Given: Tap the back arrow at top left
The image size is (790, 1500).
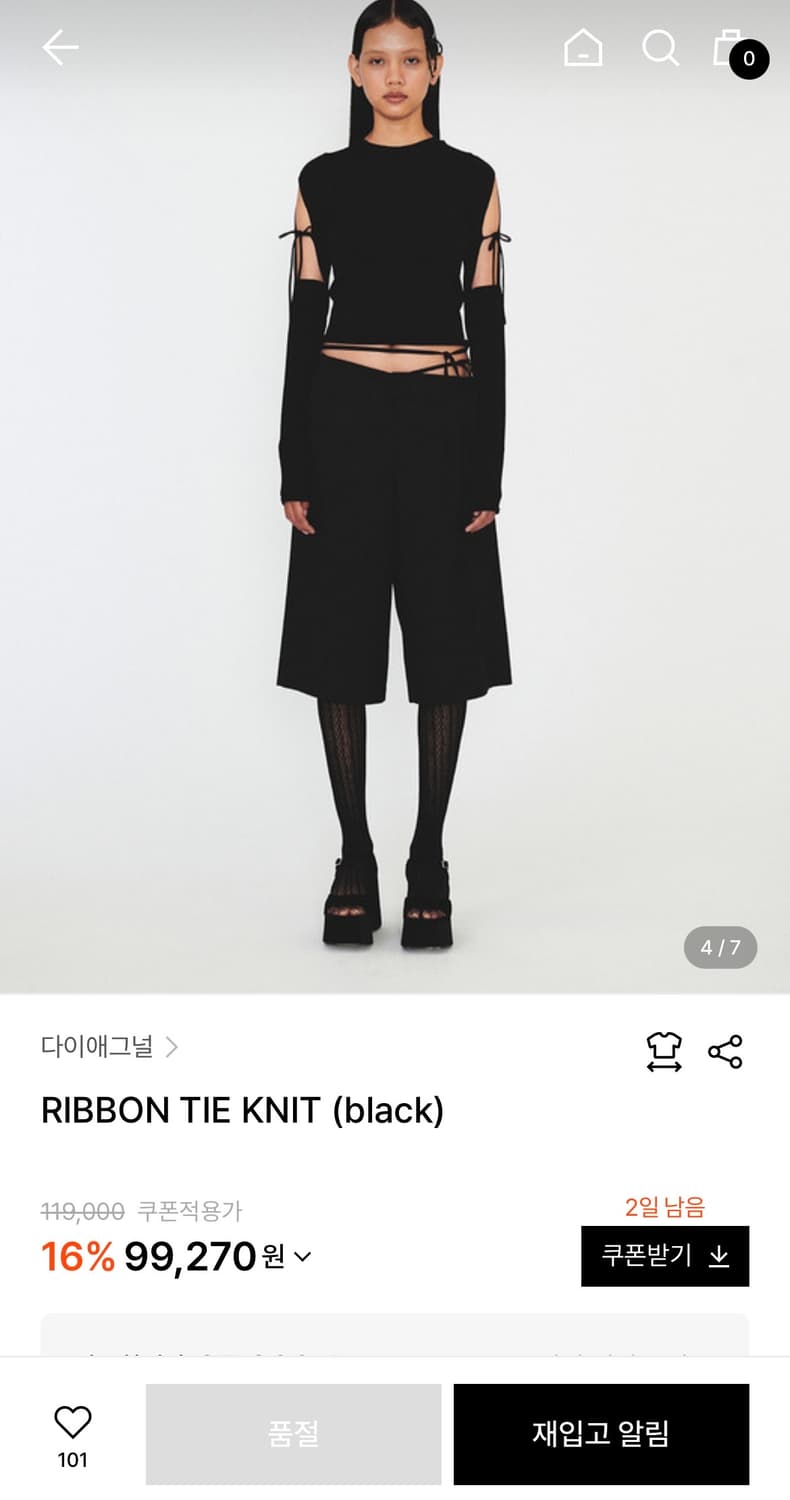Looking at the screenshot, I should pyautogui.click(x=60, y=47).
